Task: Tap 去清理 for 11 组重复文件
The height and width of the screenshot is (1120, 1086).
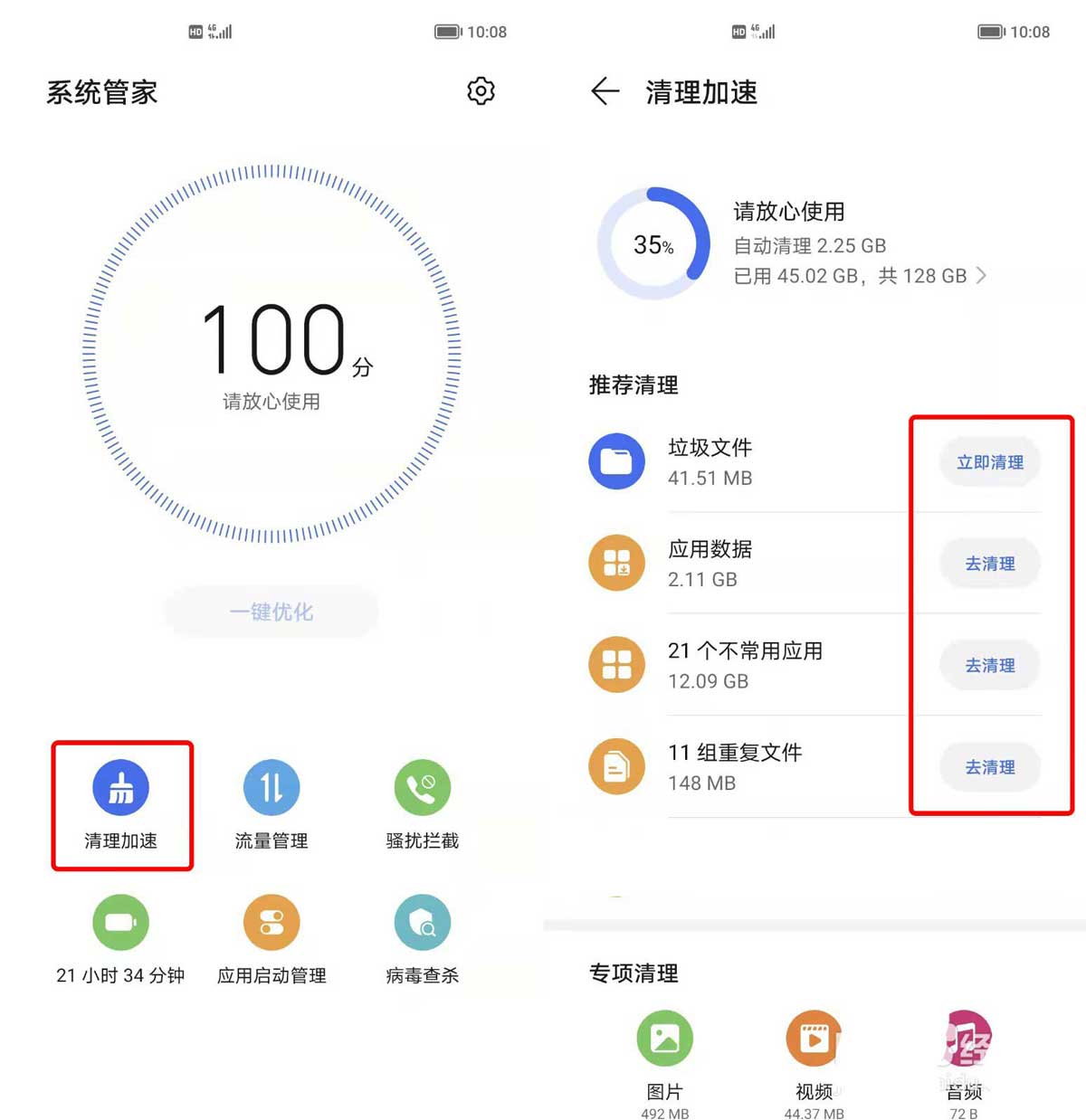Action: pos(990,767)
